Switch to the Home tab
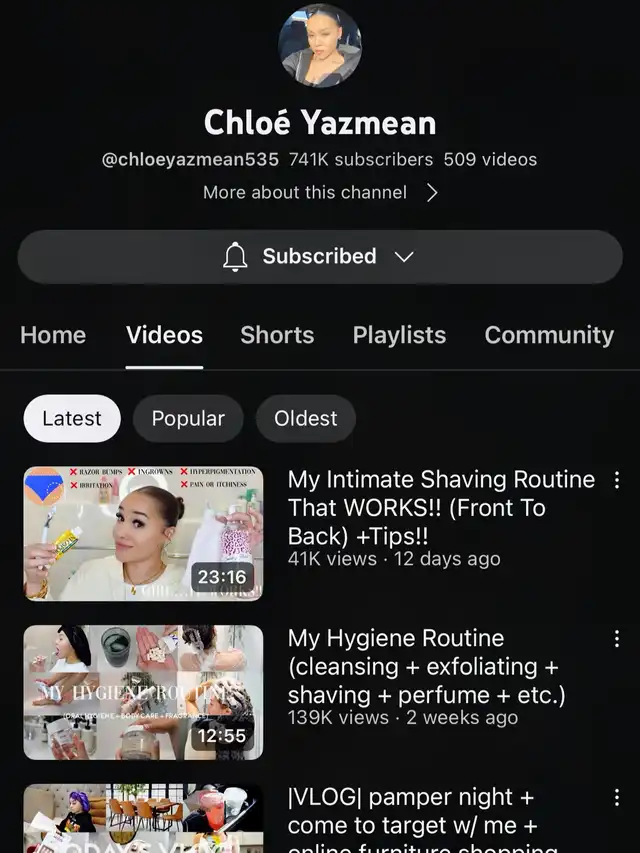 pyautogui.click(x=53, y=335)
